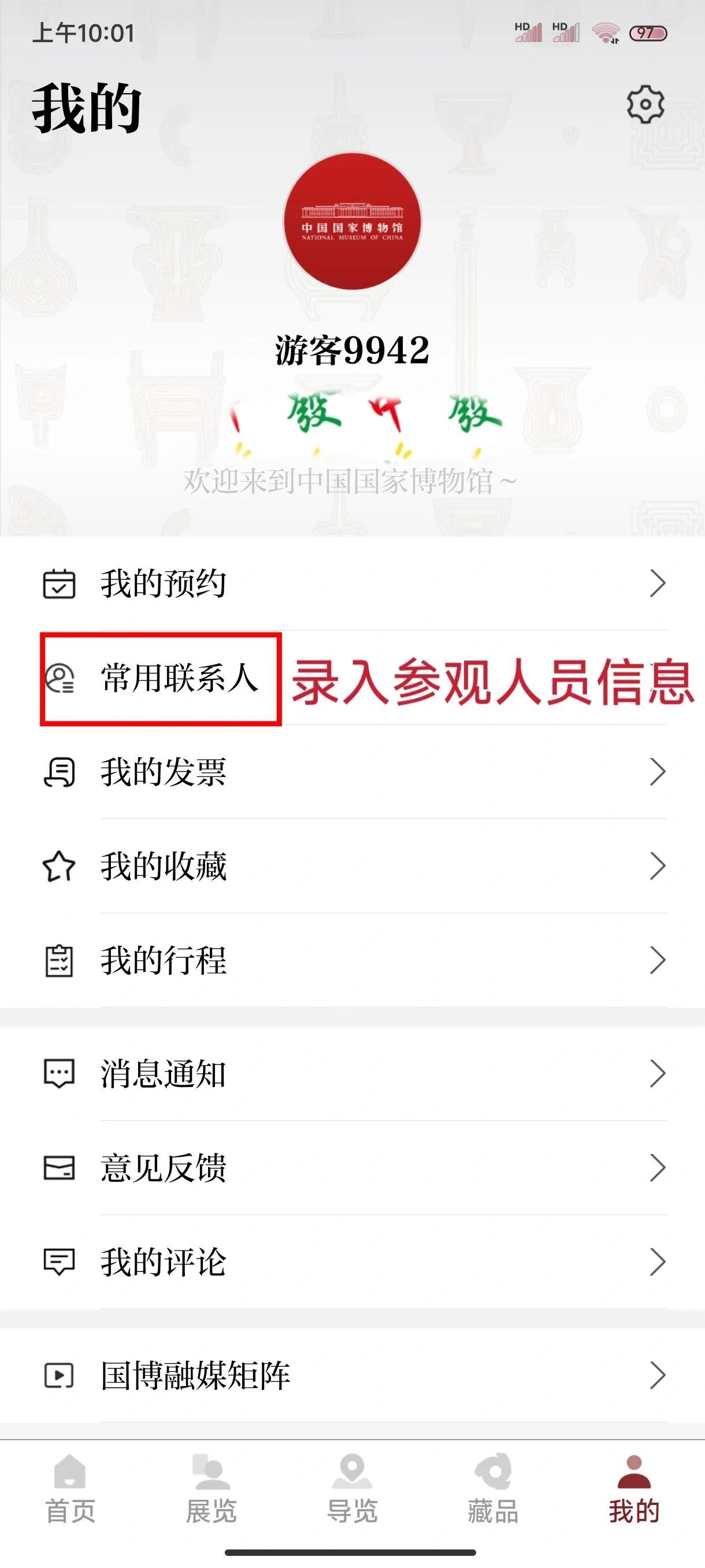Image resolution: width=705 pixels, height=1568 pixels.
Task: Switch to the 展览 exhibitions tab
Action: point(211,1490)
